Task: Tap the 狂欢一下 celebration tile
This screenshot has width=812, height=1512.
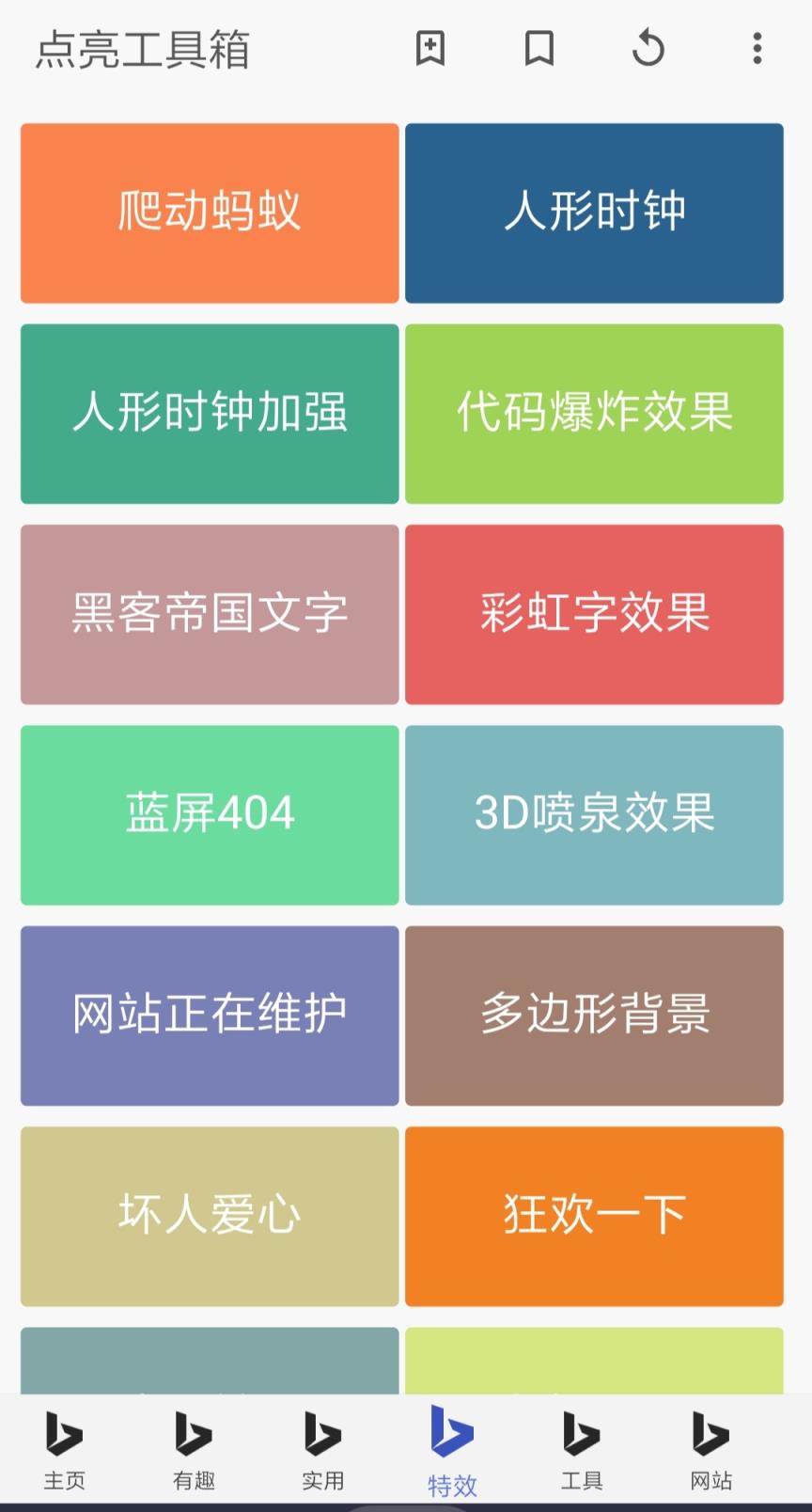Action: click(594, 1216)
